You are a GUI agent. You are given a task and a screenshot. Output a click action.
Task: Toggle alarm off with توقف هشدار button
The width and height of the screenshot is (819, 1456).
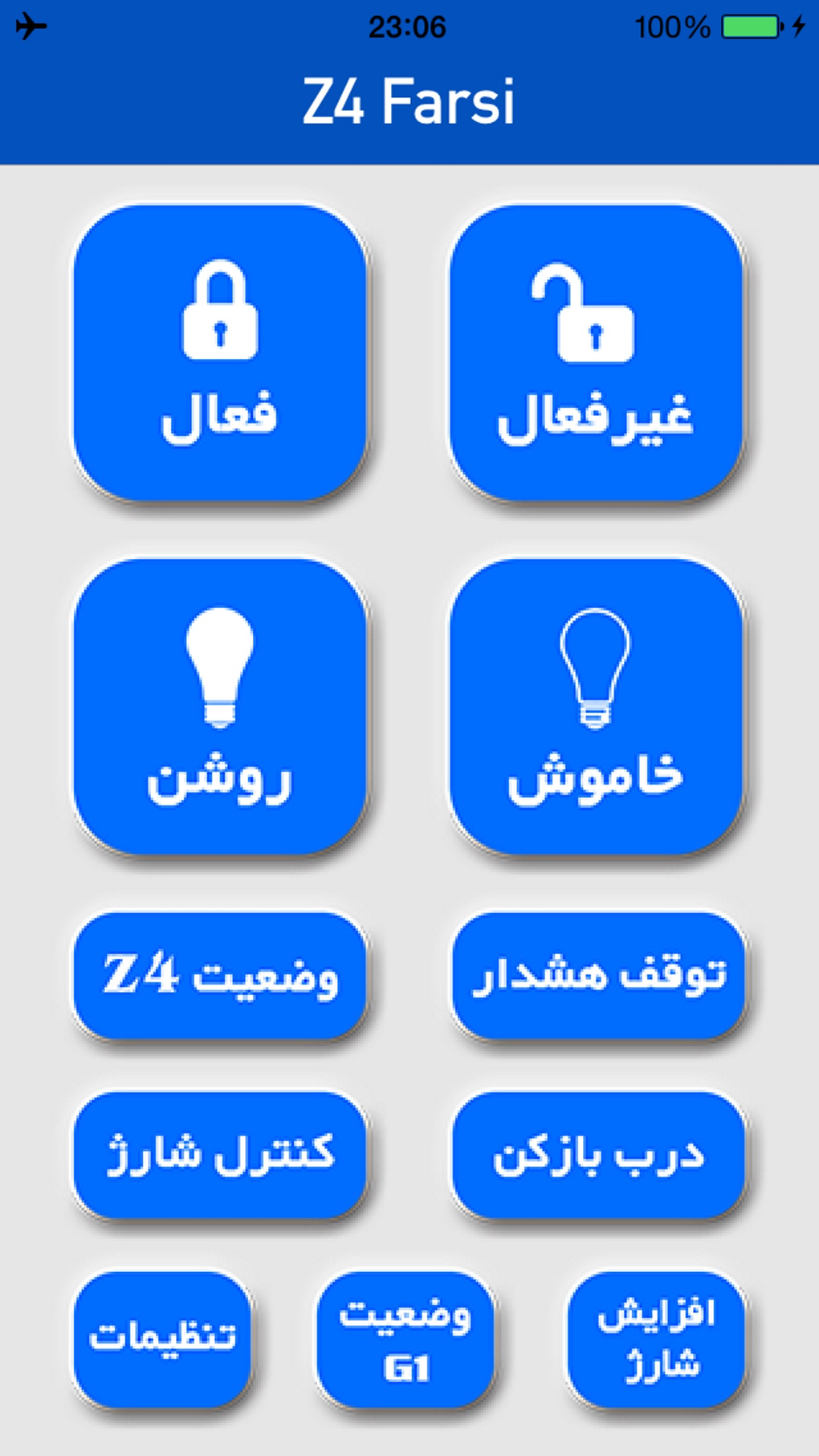[597, 970]
